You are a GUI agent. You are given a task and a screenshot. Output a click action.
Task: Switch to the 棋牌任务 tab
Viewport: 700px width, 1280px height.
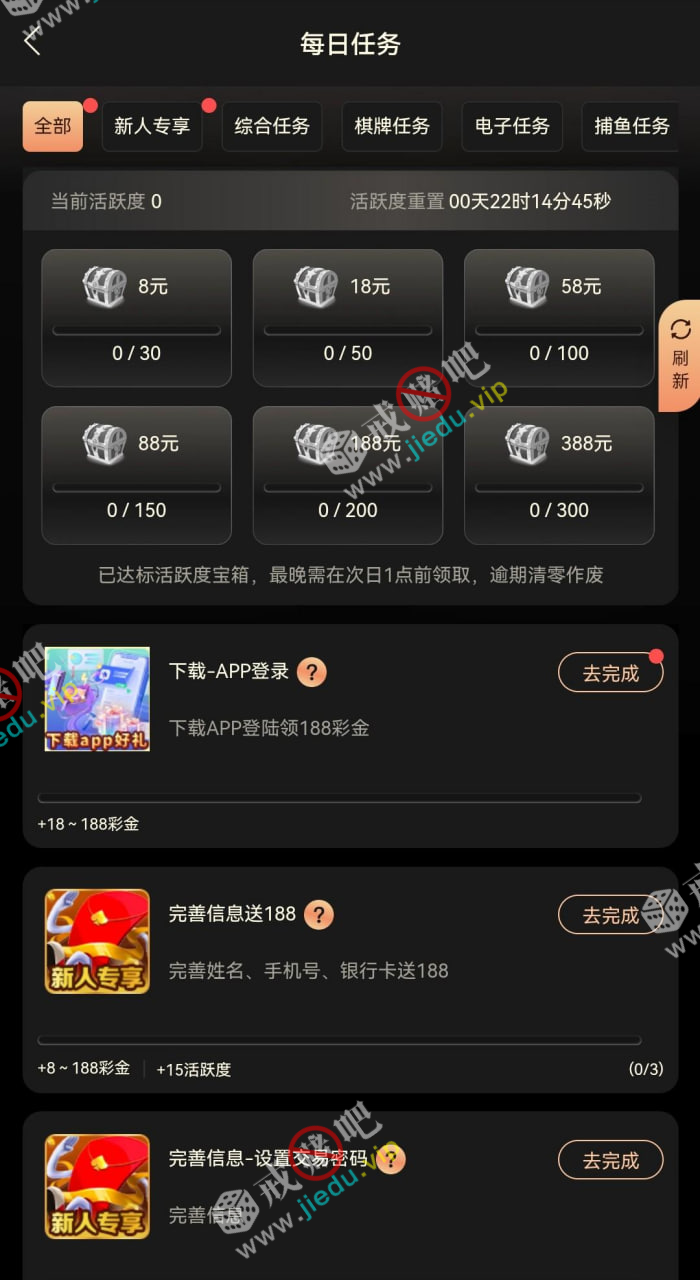click(x=392, y=127)
